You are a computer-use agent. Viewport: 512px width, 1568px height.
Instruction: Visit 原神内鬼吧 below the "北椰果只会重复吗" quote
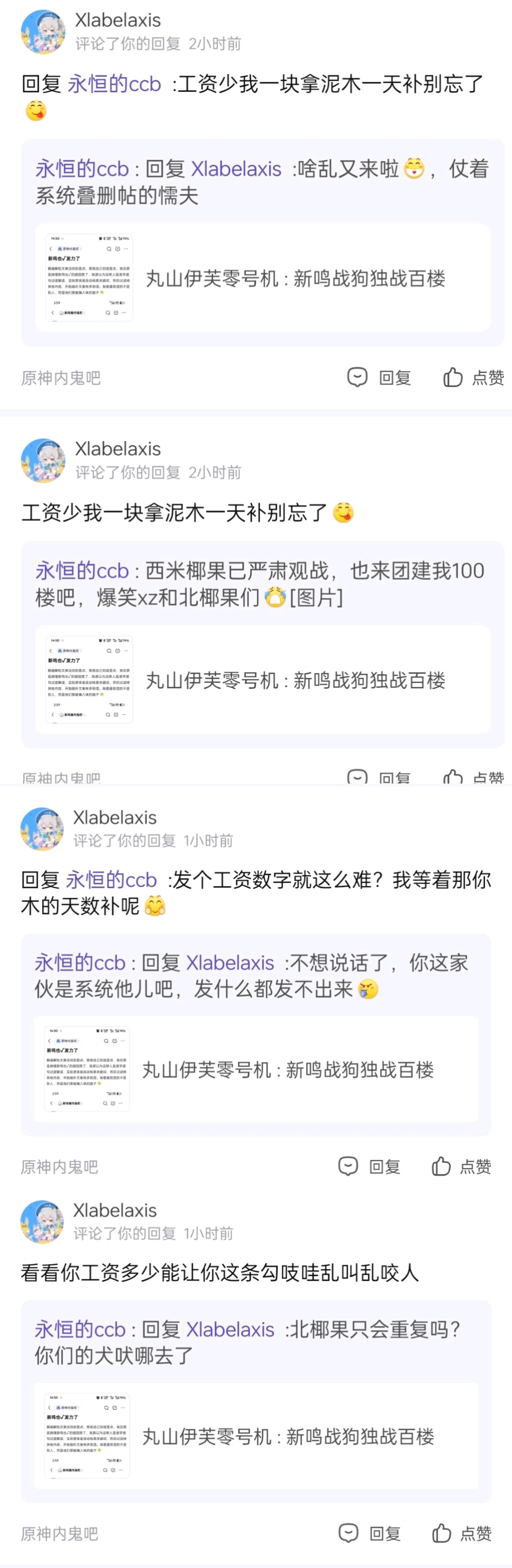pyautogui.click(x=59, y=1533)
